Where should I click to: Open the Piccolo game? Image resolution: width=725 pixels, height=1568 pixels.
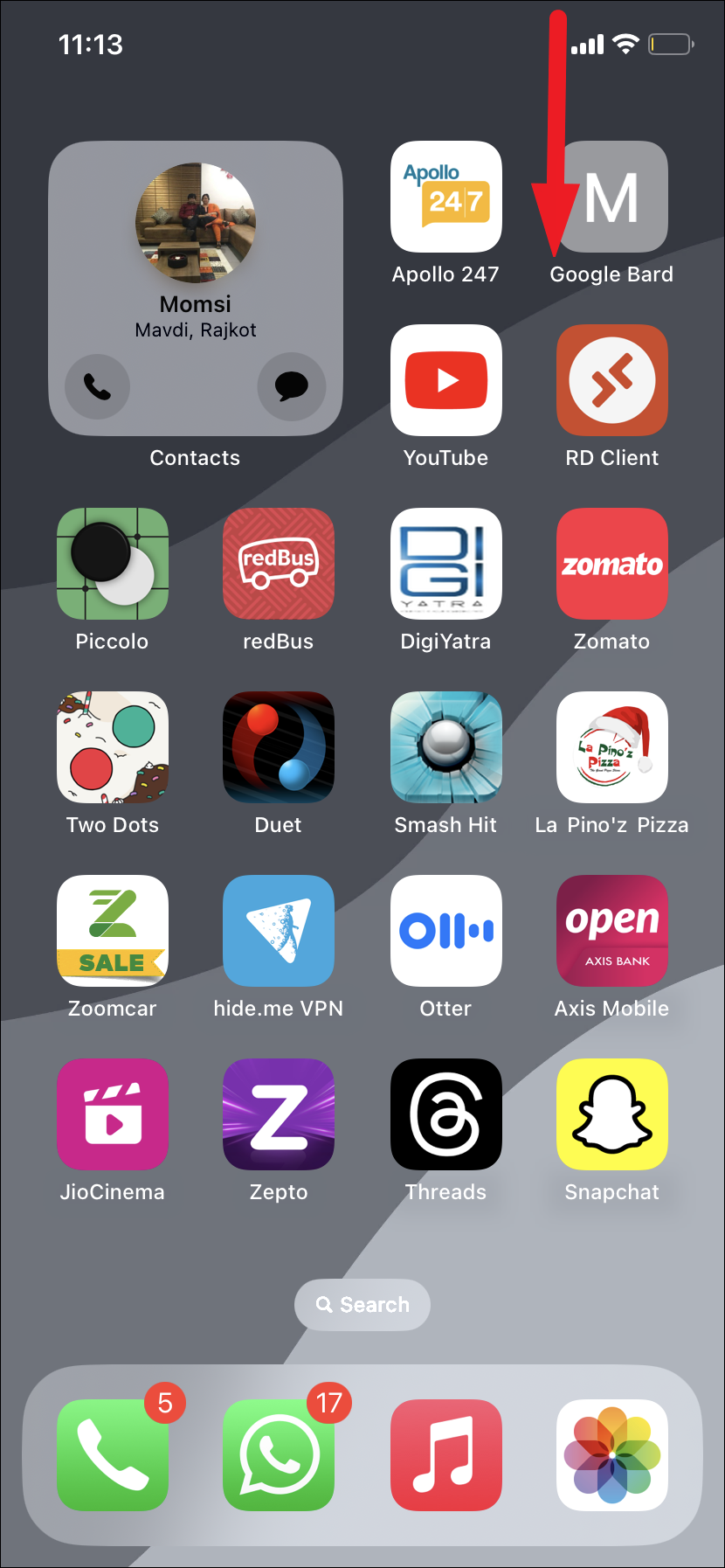pos(113,564)
